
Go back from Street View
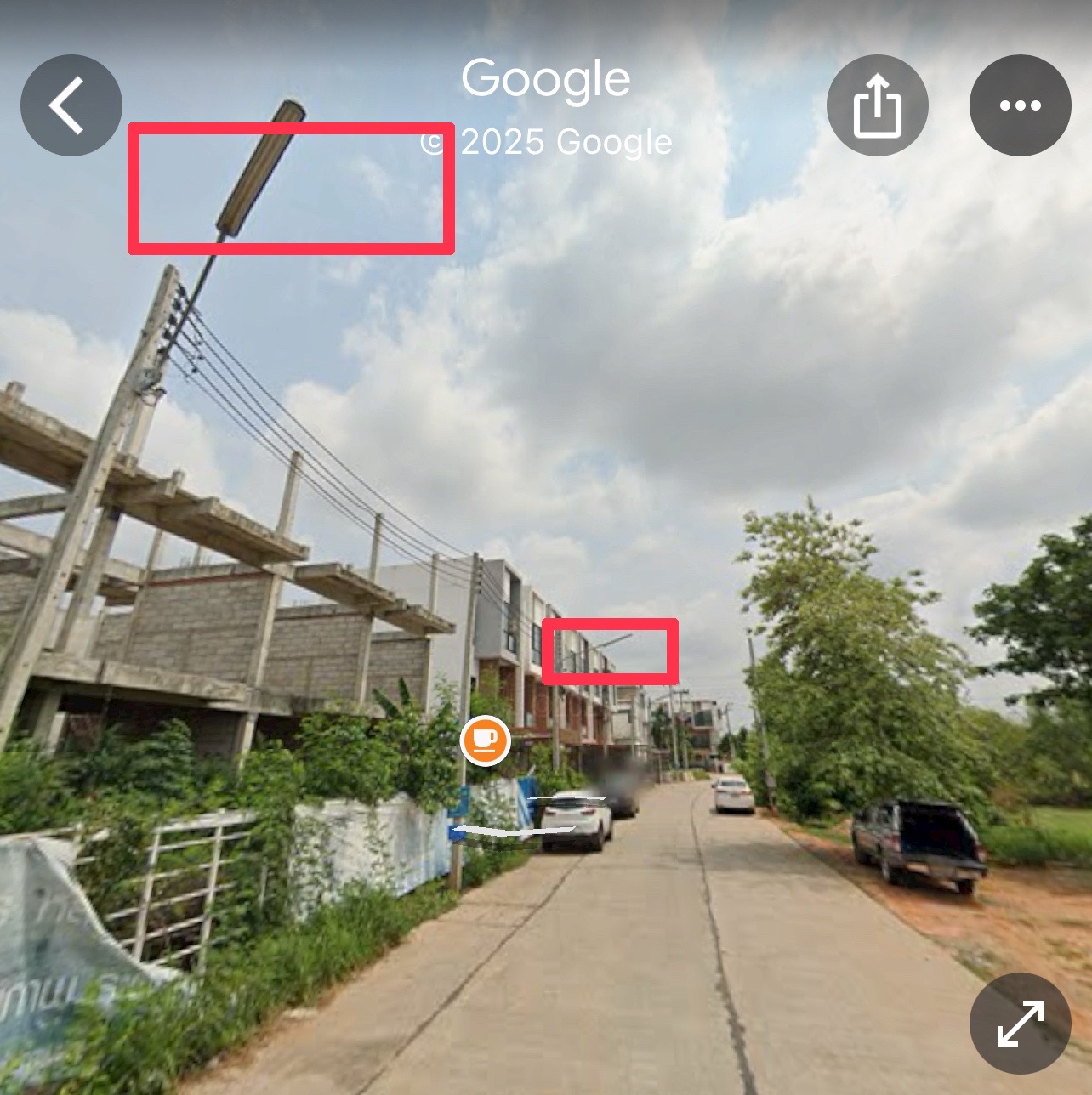coord(71,105)
